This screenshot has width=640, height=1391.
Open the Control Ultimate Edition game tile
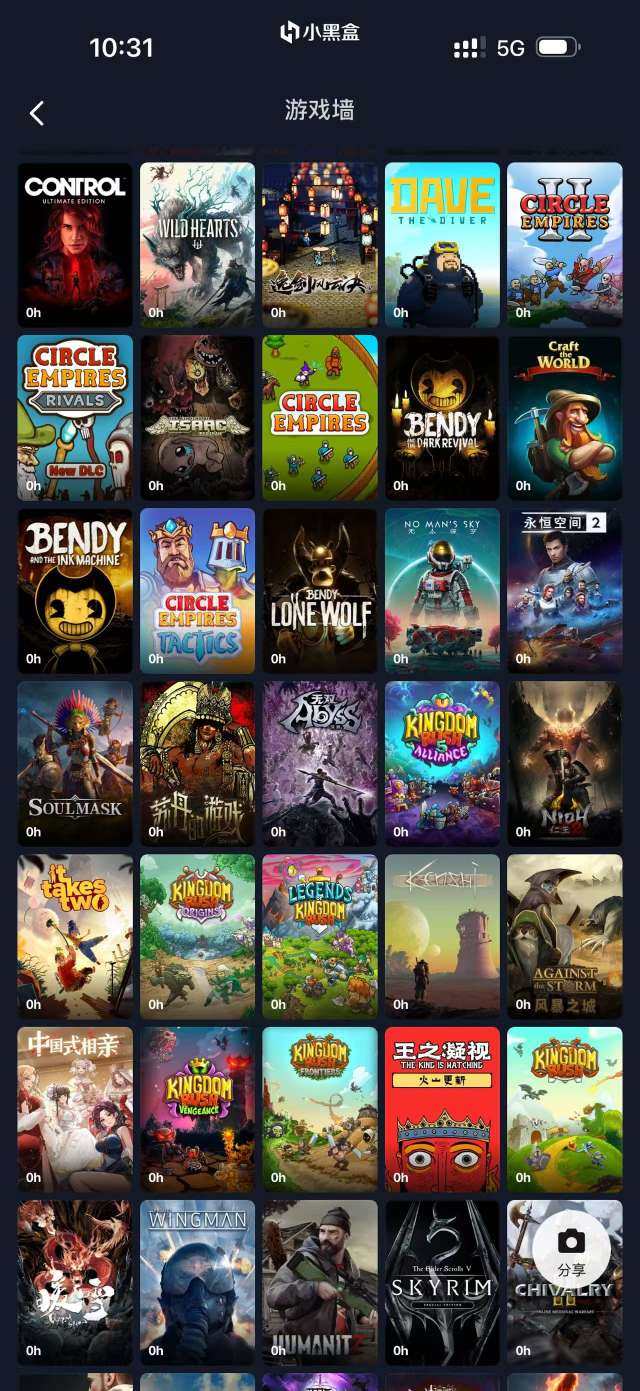click(x=75, y=245)
